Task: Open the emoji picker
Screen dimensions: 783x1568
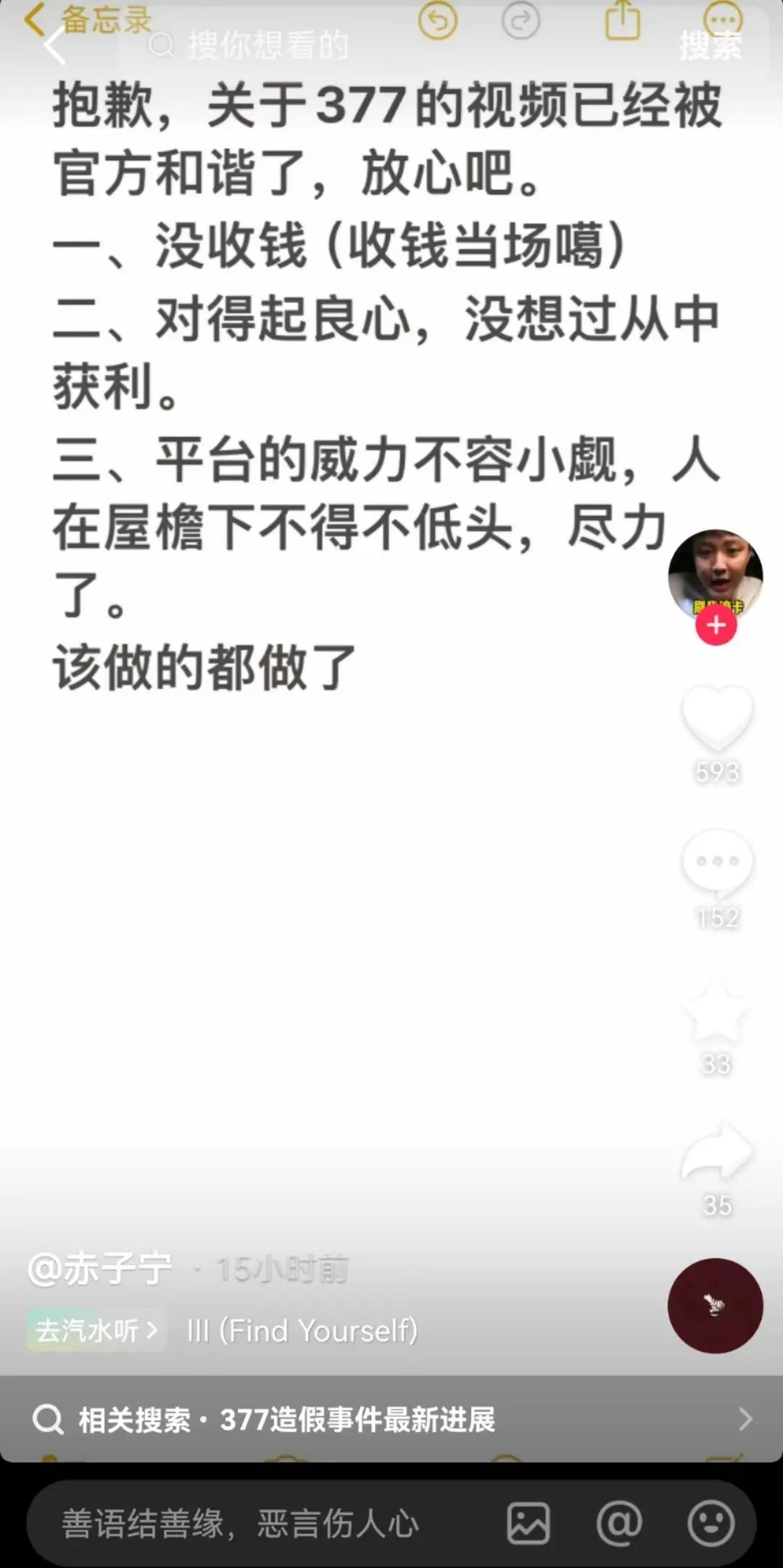Action: click(710, 1523)
